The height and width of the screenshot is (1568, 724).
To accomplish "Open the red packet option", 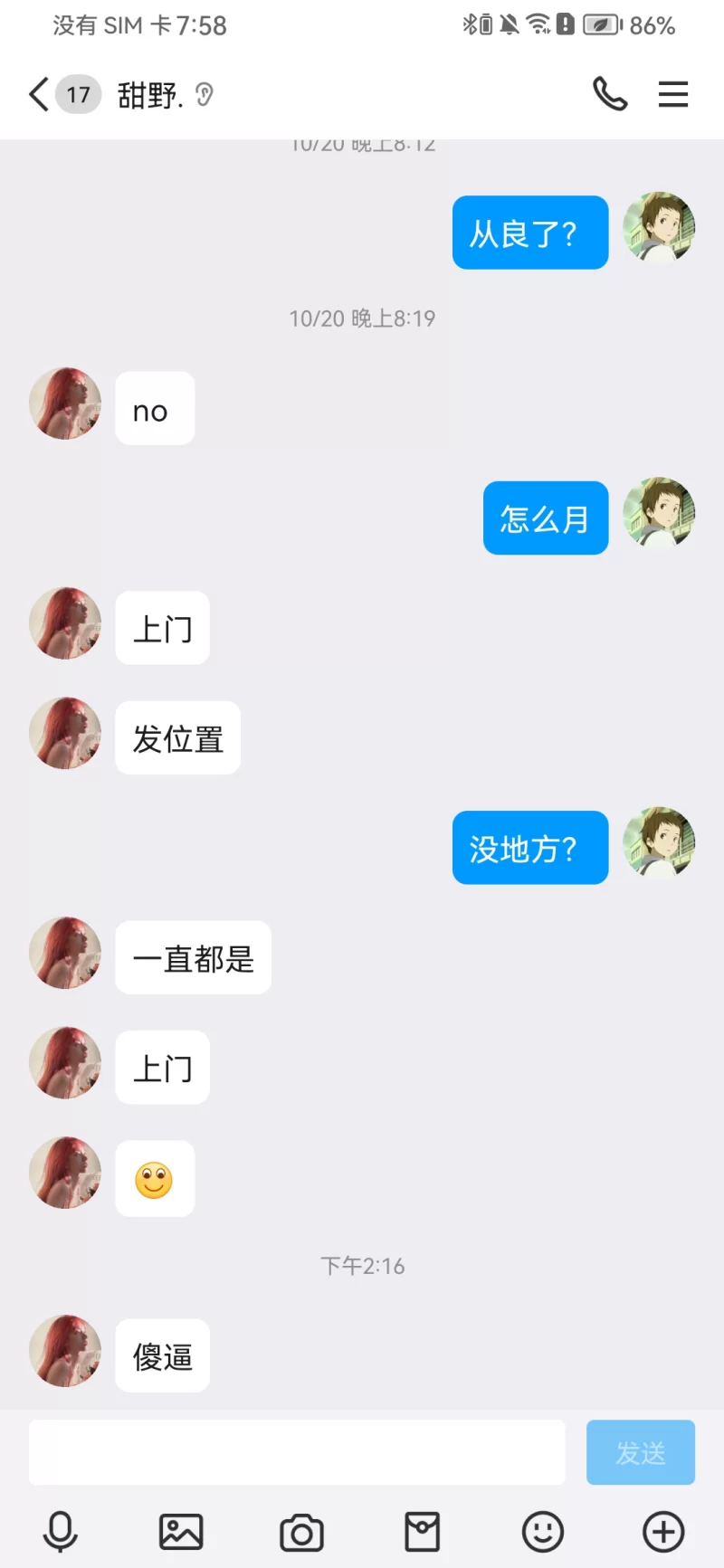I will (x=422, y=1532).
